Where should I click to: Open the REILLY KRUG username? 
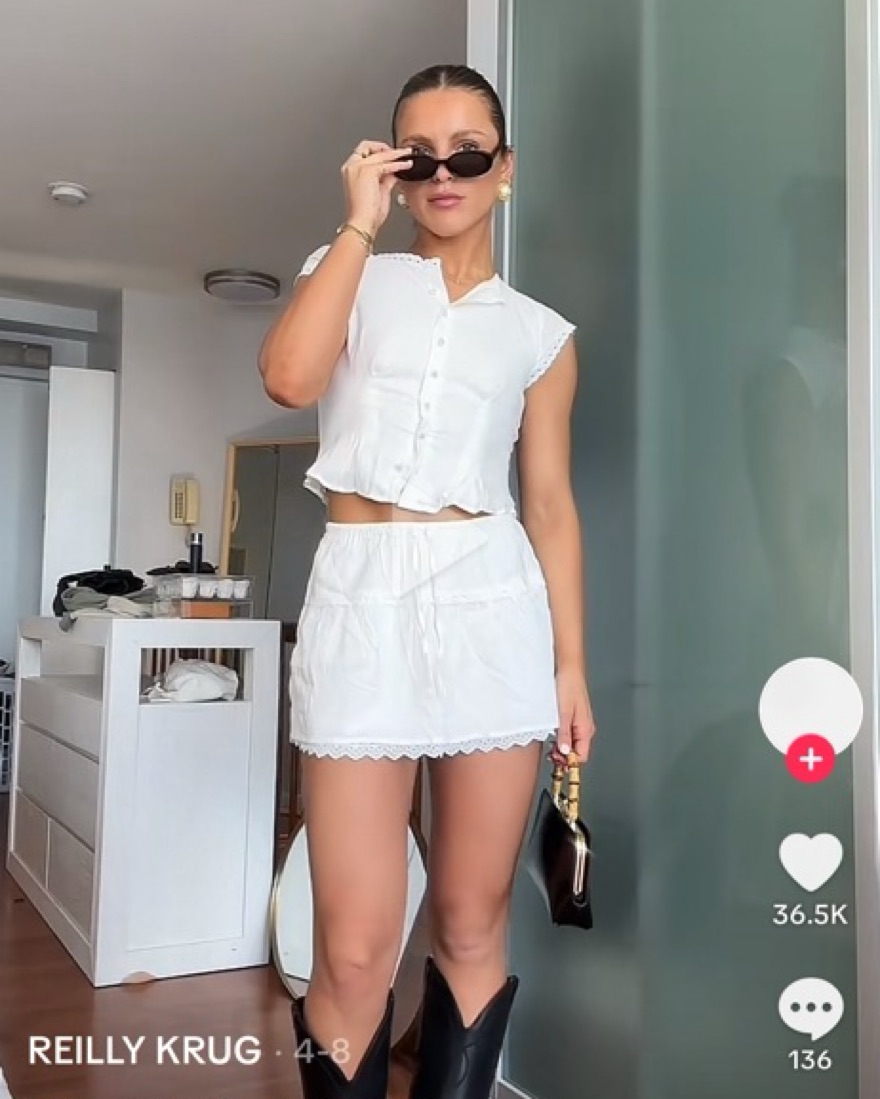(145, 1050)
